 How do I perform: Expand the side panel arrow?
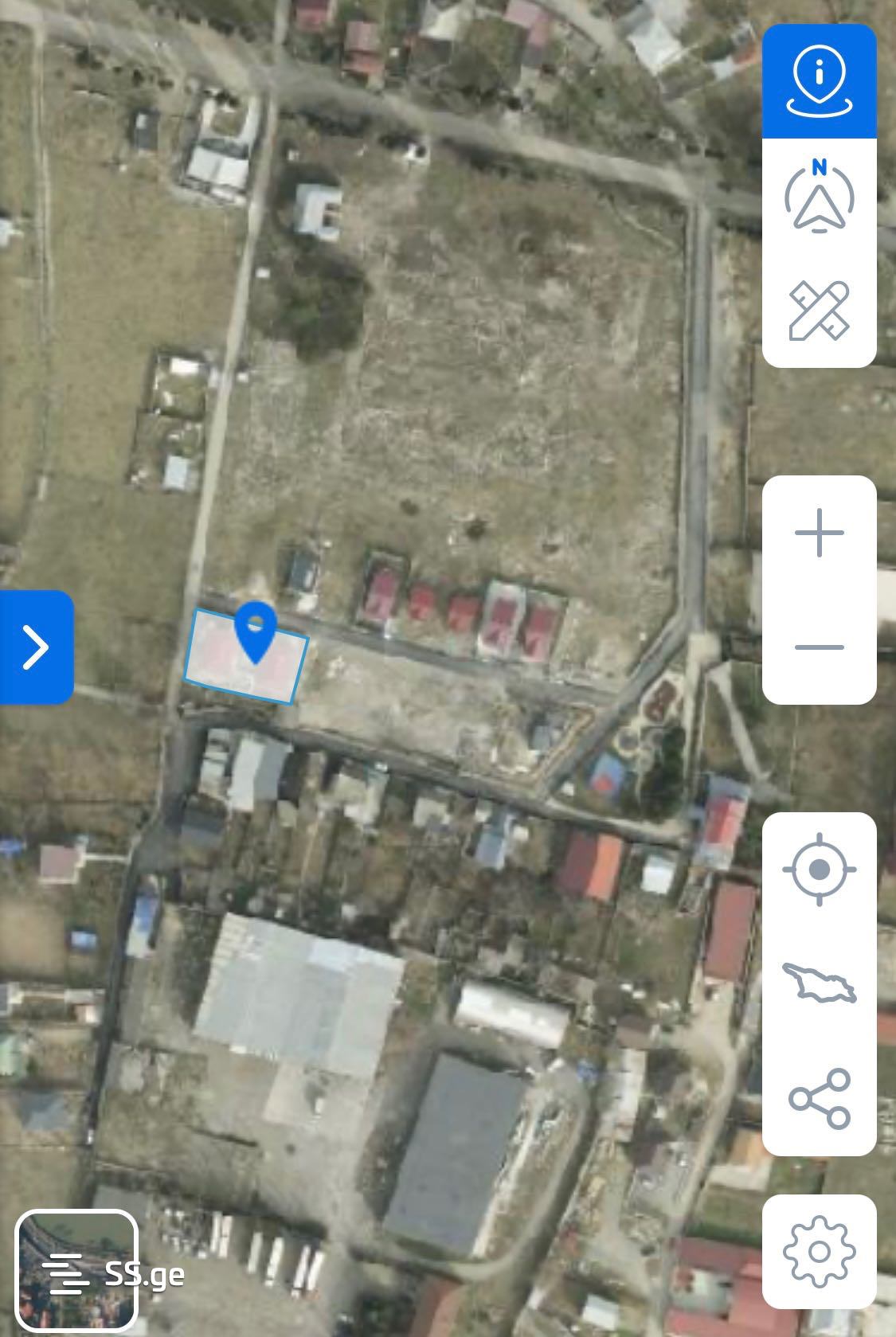click(36, 647)
